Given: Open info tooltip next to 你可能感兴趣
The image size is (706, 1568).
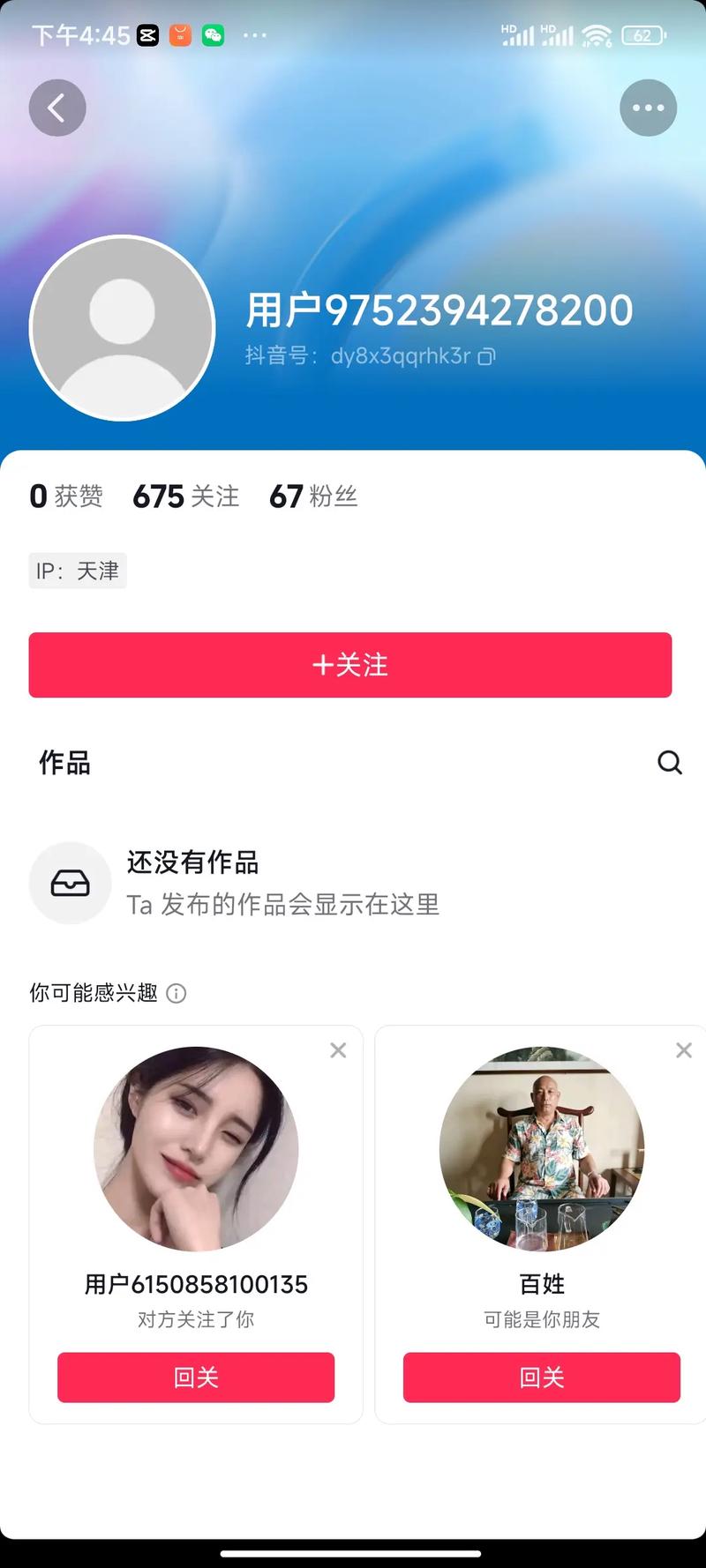Looking at the screenshot, I should tap(176, 993).
